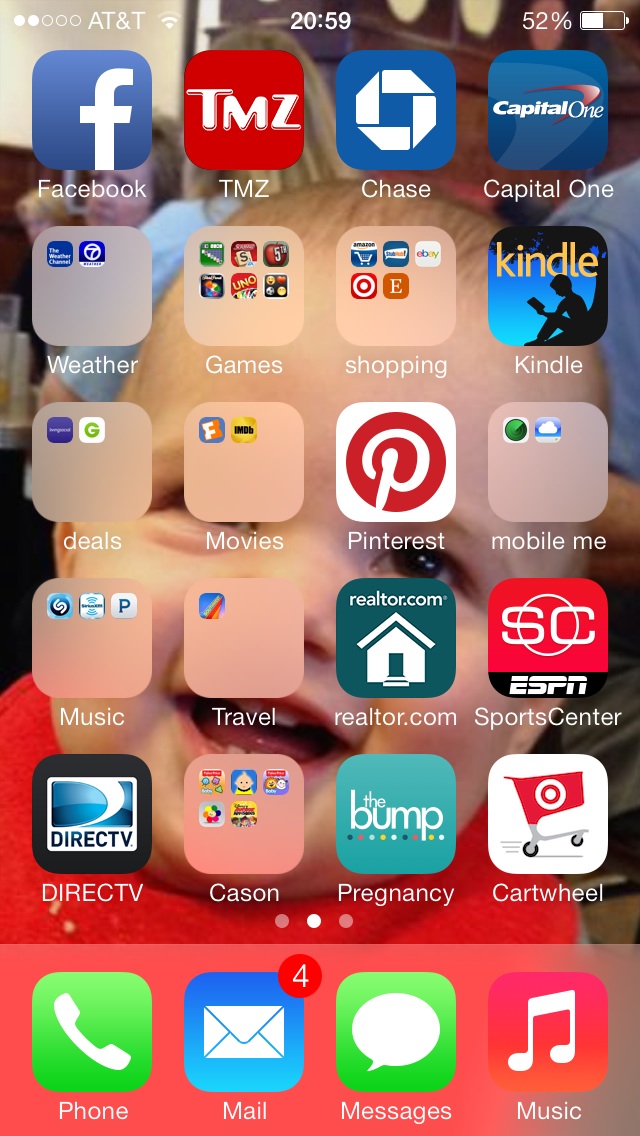The height and width of the screenshot is (1136, 640).
Task: Launch the Cartwheel app
Action: (x=548, y=814)
